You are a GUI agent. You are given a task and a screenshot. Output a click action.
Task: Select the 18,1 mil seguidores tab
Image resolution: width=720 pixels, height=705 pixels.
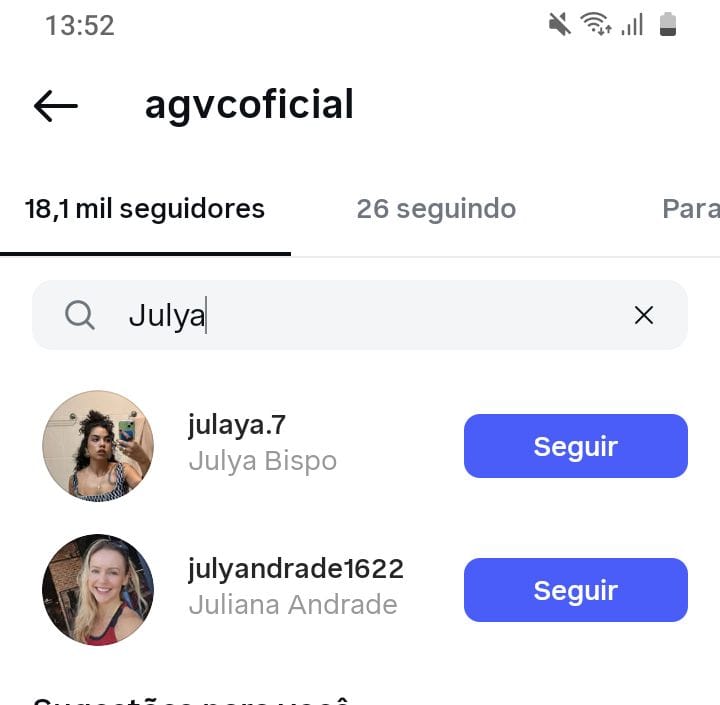(x=145, y=209)
